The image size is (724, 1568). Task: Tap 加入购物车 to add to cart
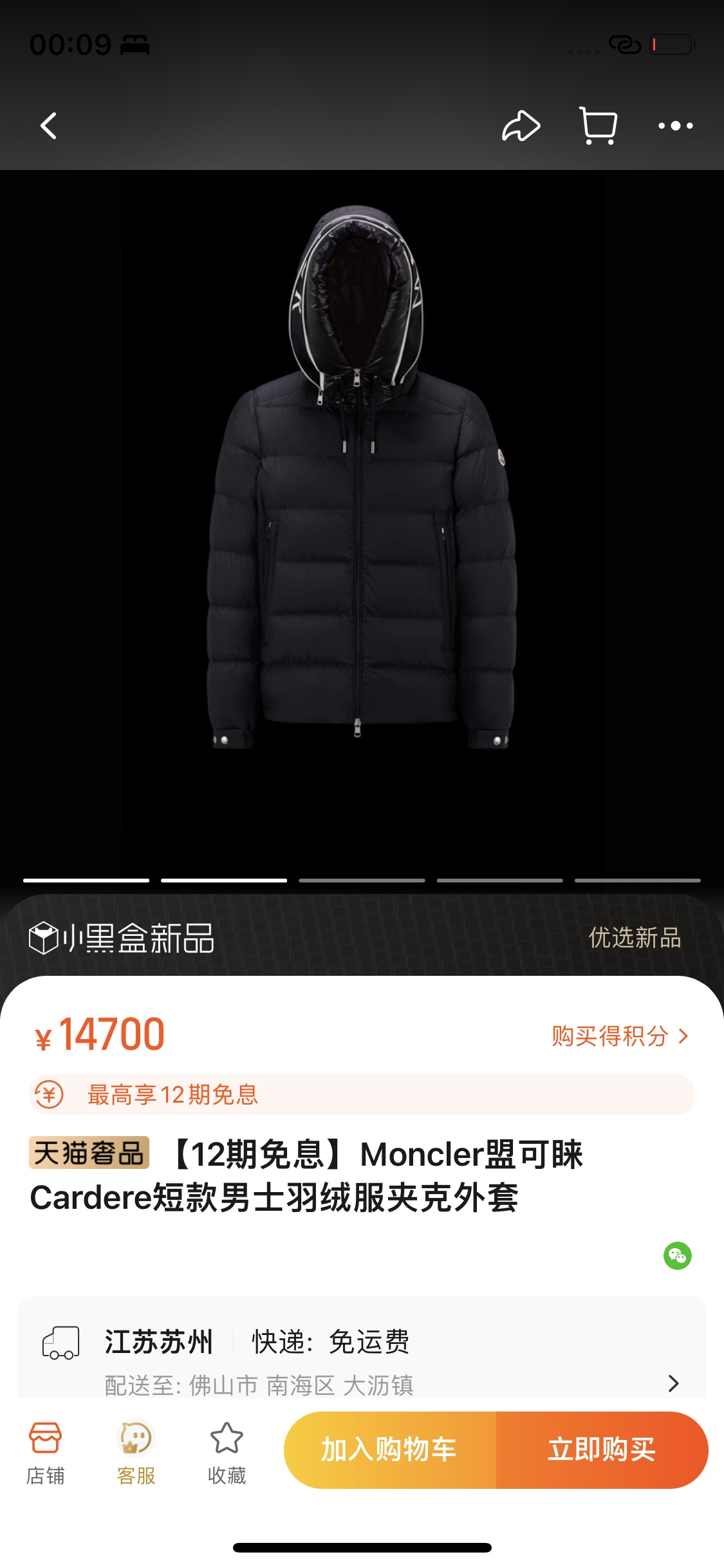pyautogui.click(x=390, y=1450)
